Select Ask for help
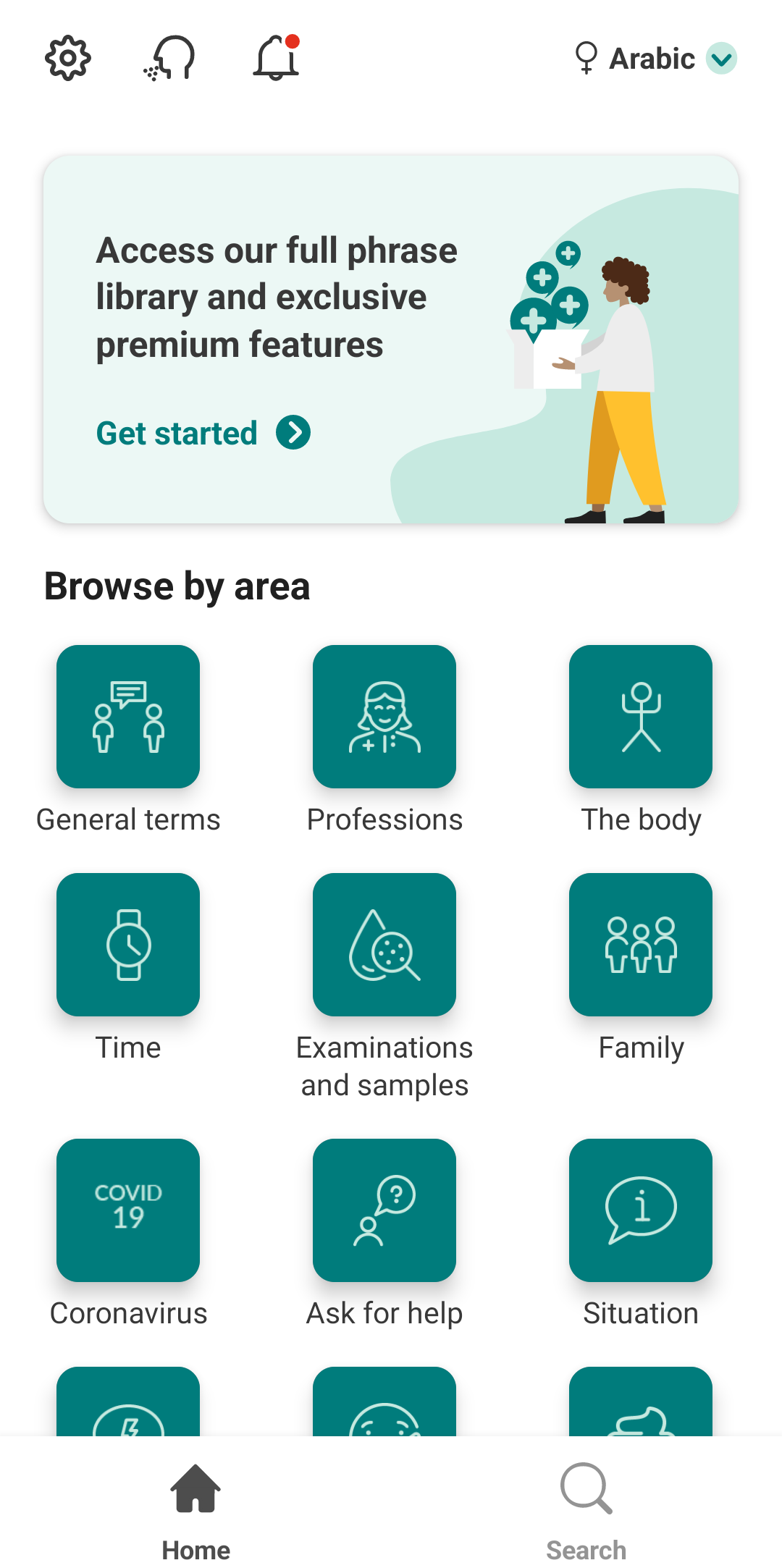Screen dimensions: 782x1568 384,1210
